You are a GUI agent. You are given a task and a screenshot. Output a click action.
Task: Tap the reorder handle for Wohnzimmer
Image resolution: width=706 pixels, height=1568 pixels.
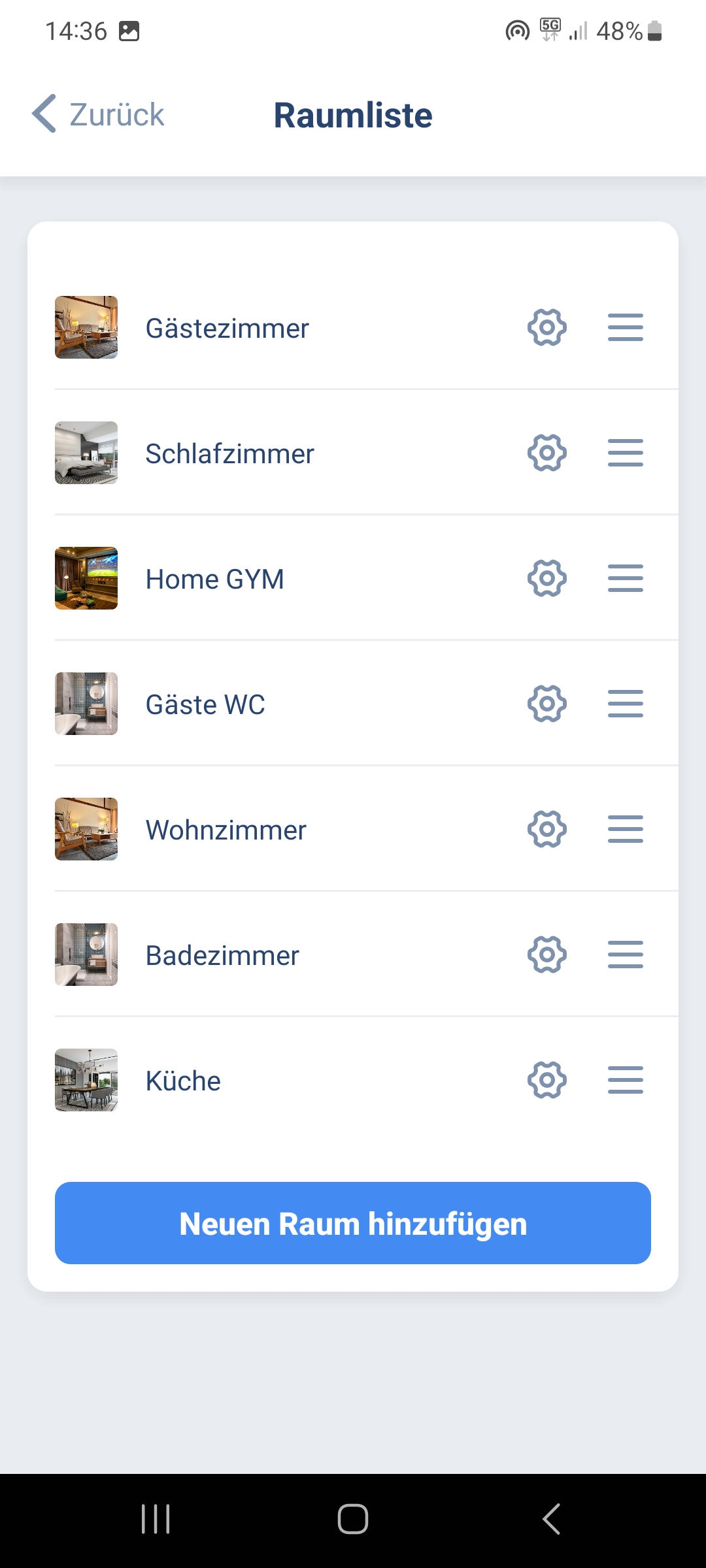tap(626, 829)
